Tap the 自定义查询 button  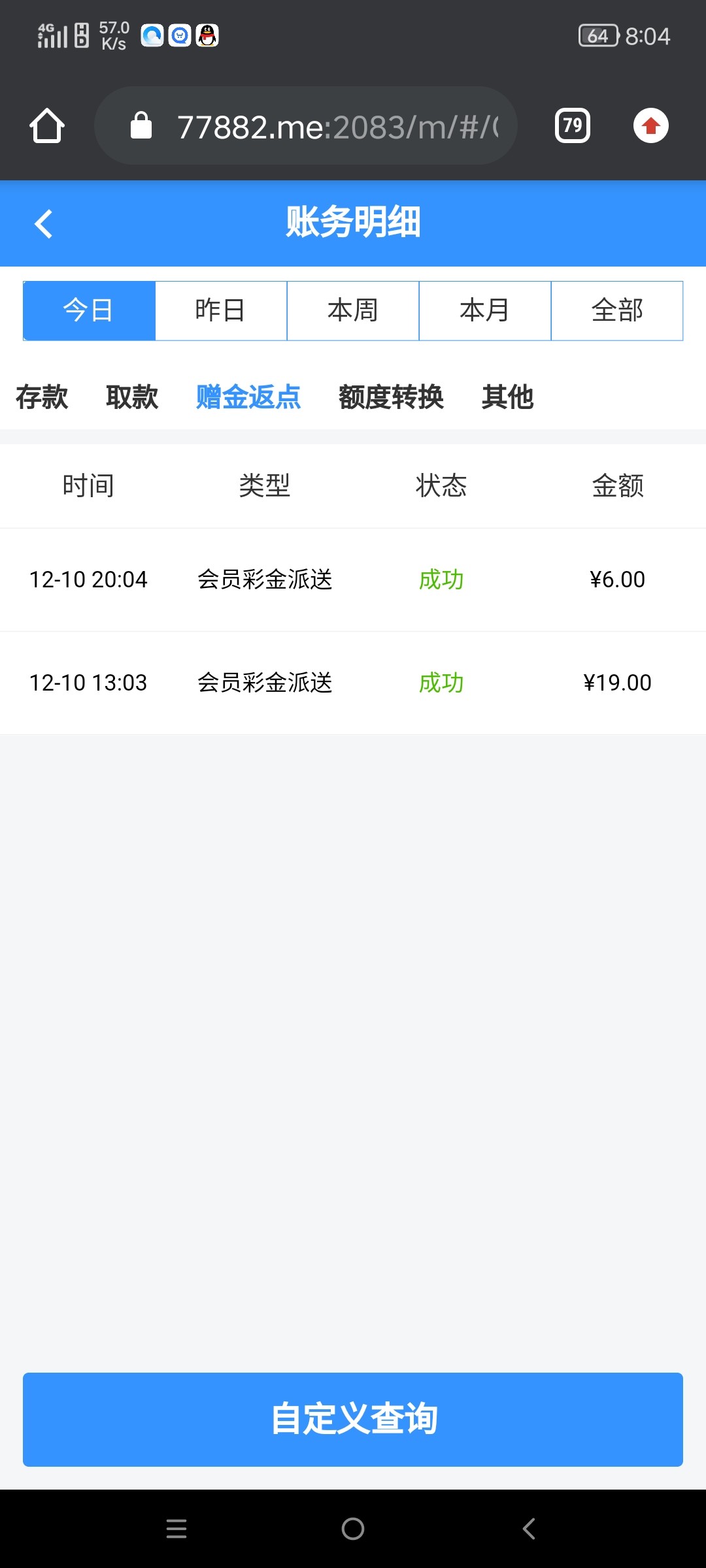coord(353,1419)
